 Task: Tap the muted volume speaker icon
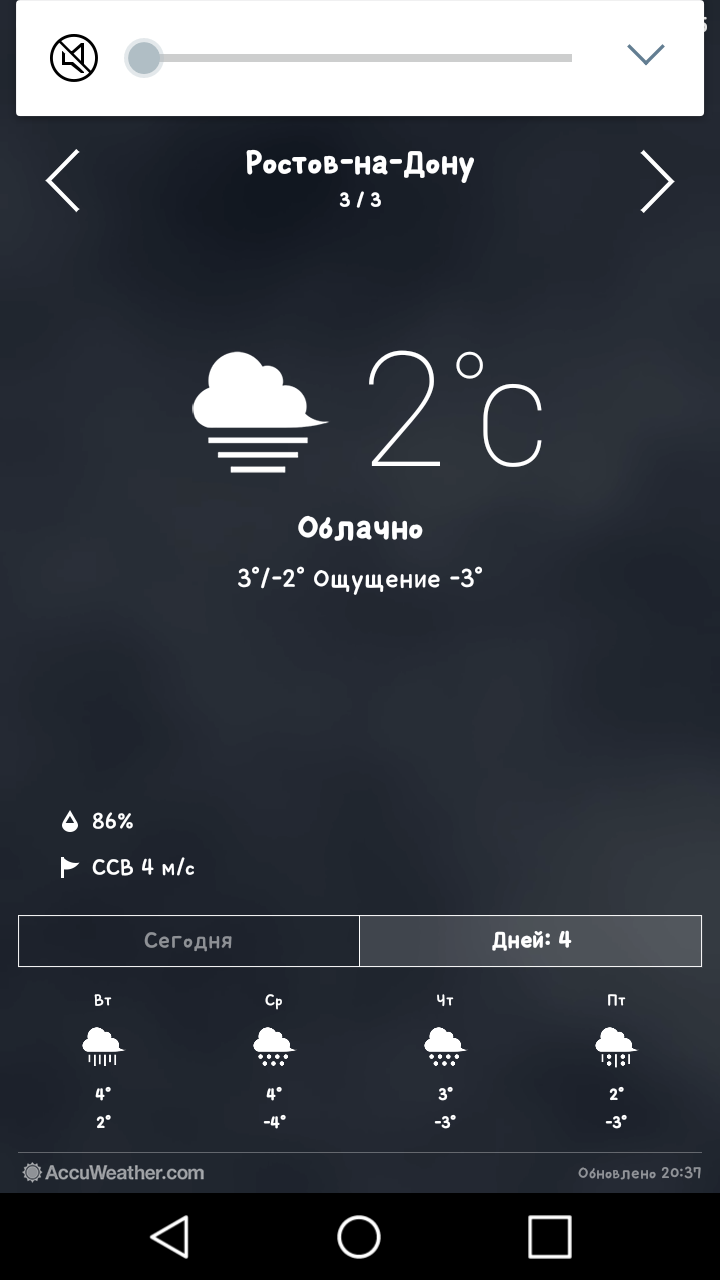[74, 58]
